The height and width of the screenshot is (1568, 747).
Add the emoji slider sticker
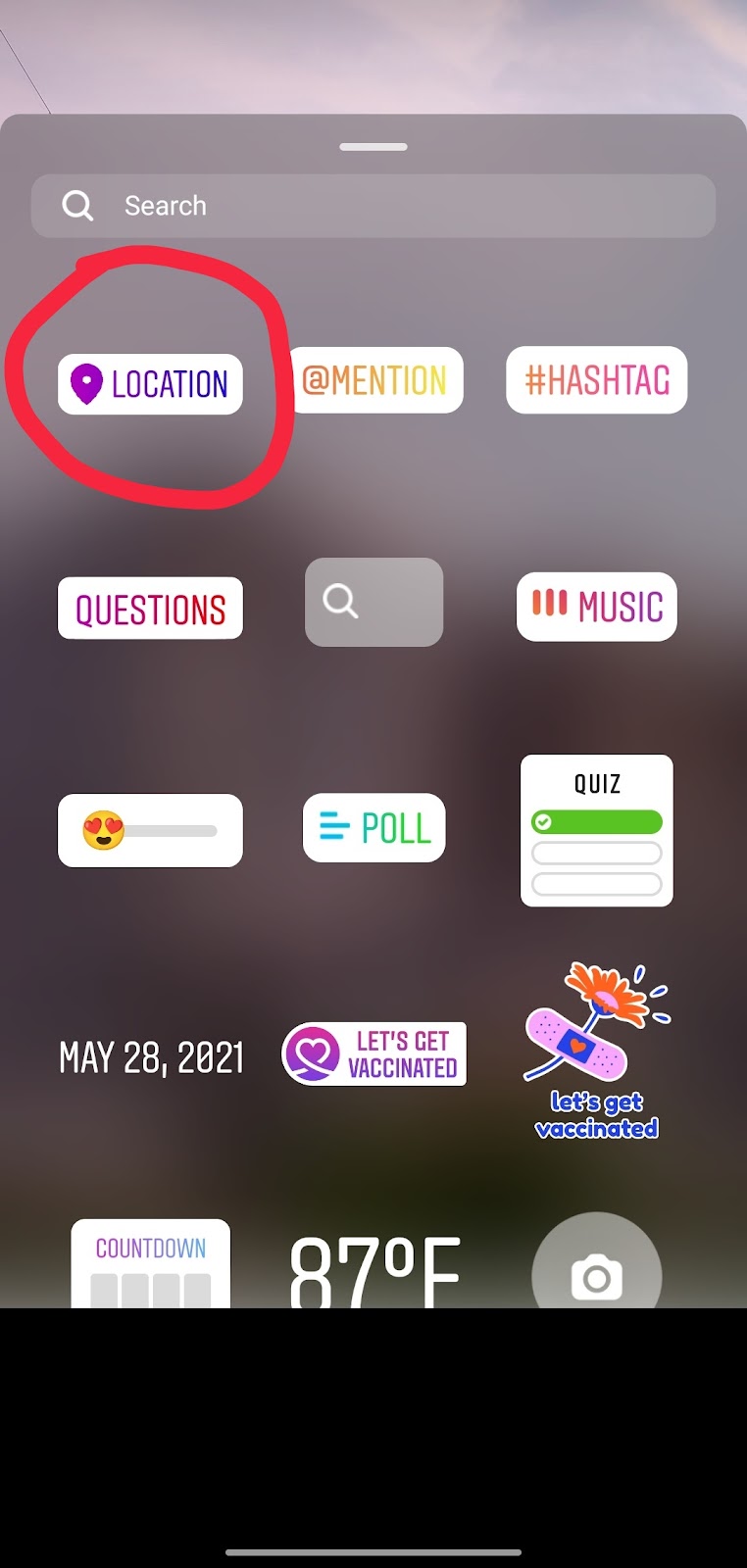pyautogui.click(x=150, y=831)
